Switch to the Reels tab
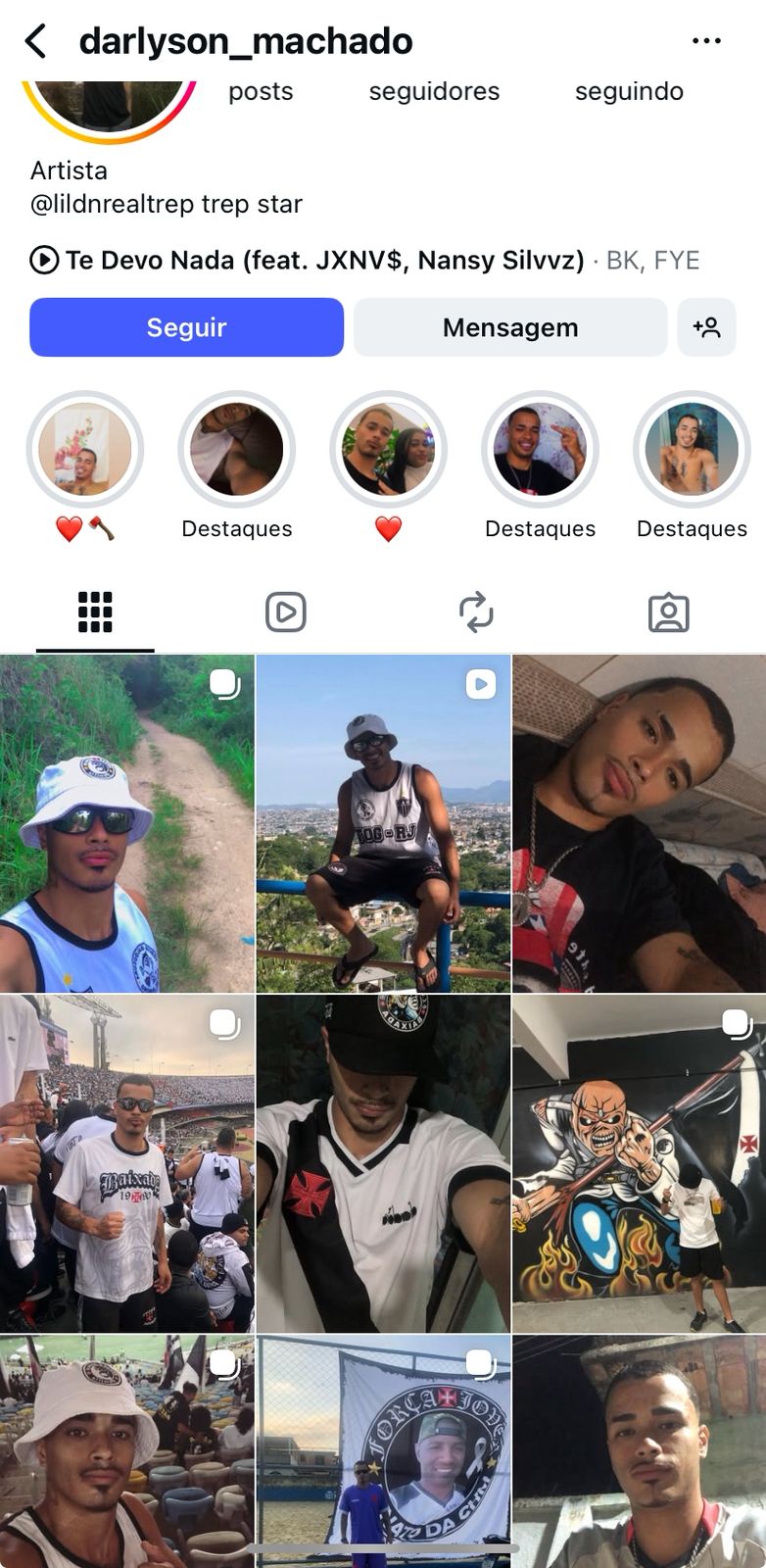Viewport: 766px width, 1568px height. tap(286, 612)
